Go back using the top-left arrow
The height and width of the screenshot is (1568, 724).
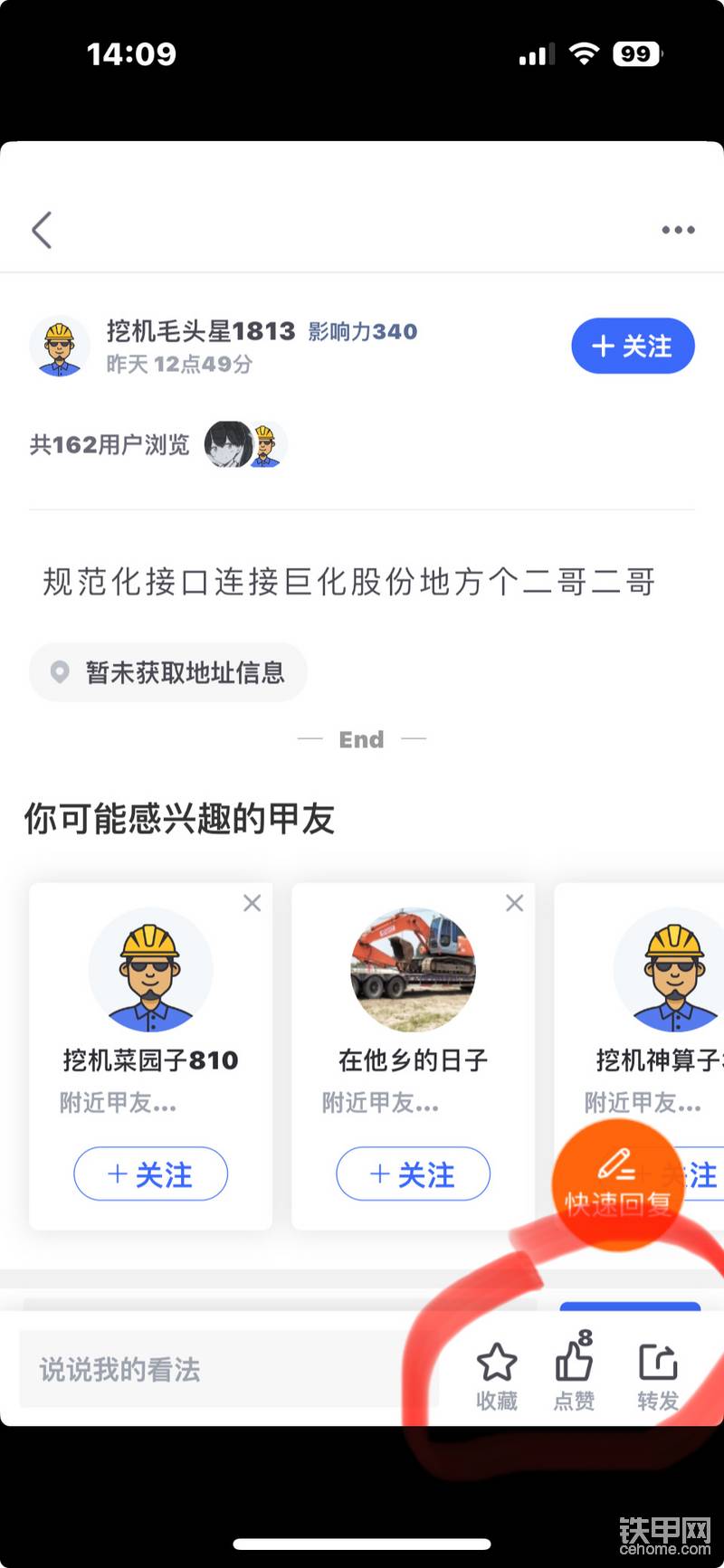point(42,230)
